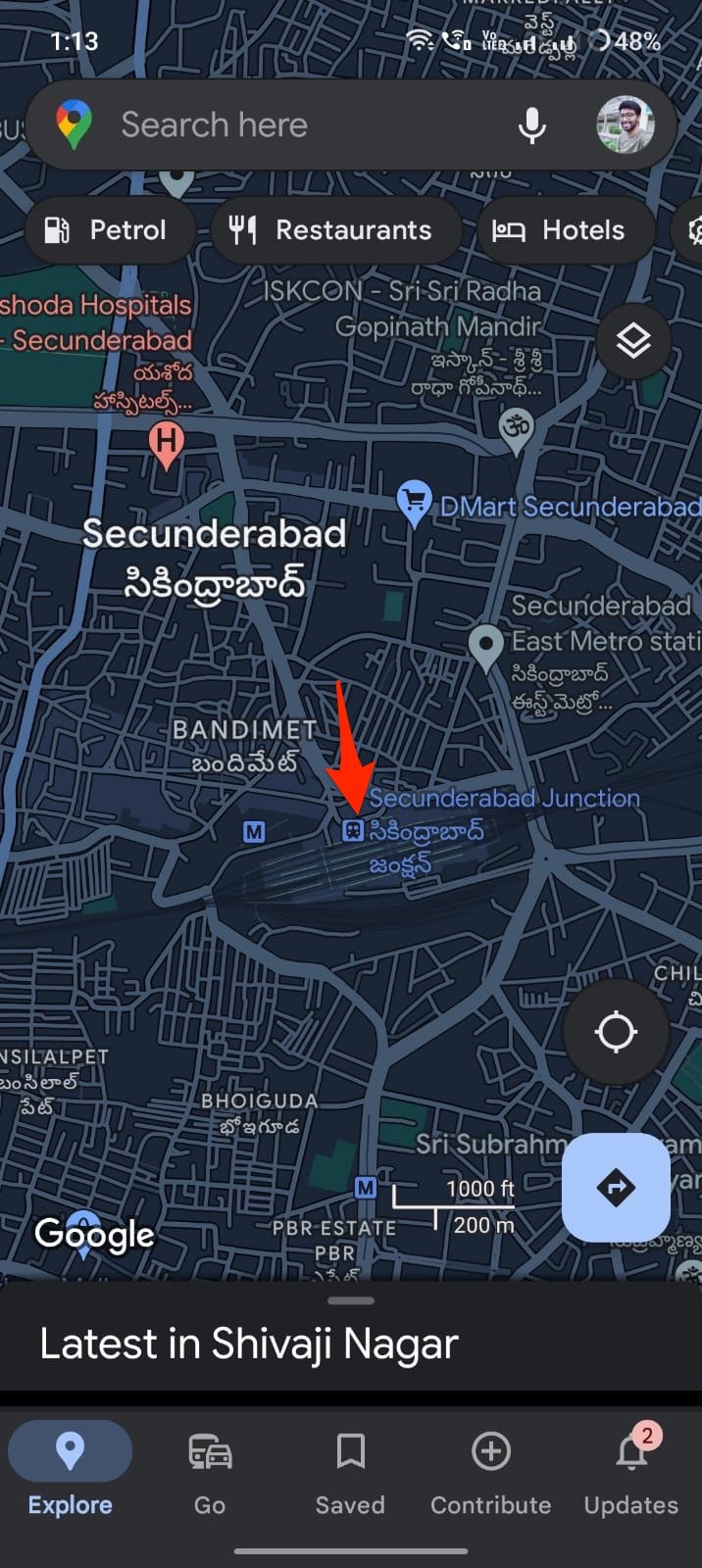Select the Explore tab

click(70, 1470)
